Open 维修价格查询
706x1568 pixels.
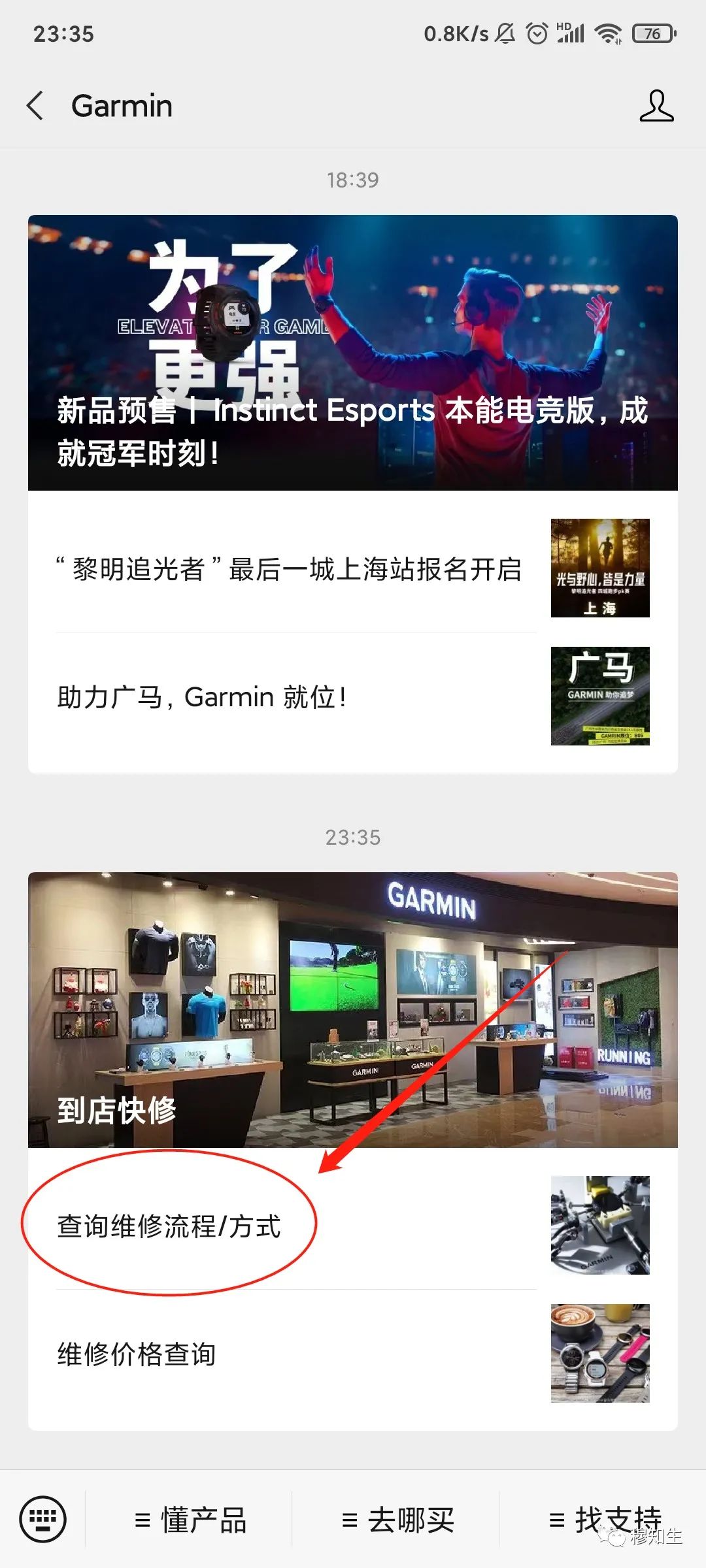pos(353,1354)
